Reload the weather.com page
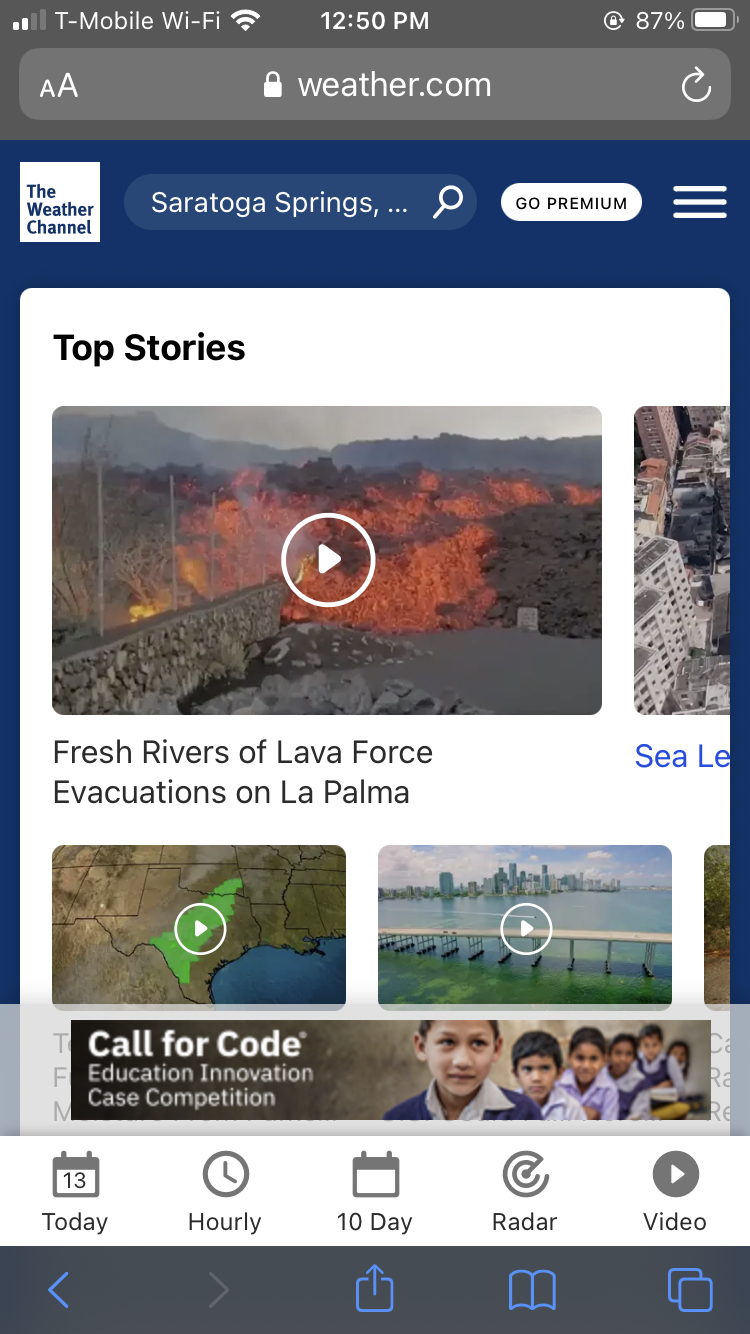The height and width of the screenshot is (1334, 750). pos(696,85)
